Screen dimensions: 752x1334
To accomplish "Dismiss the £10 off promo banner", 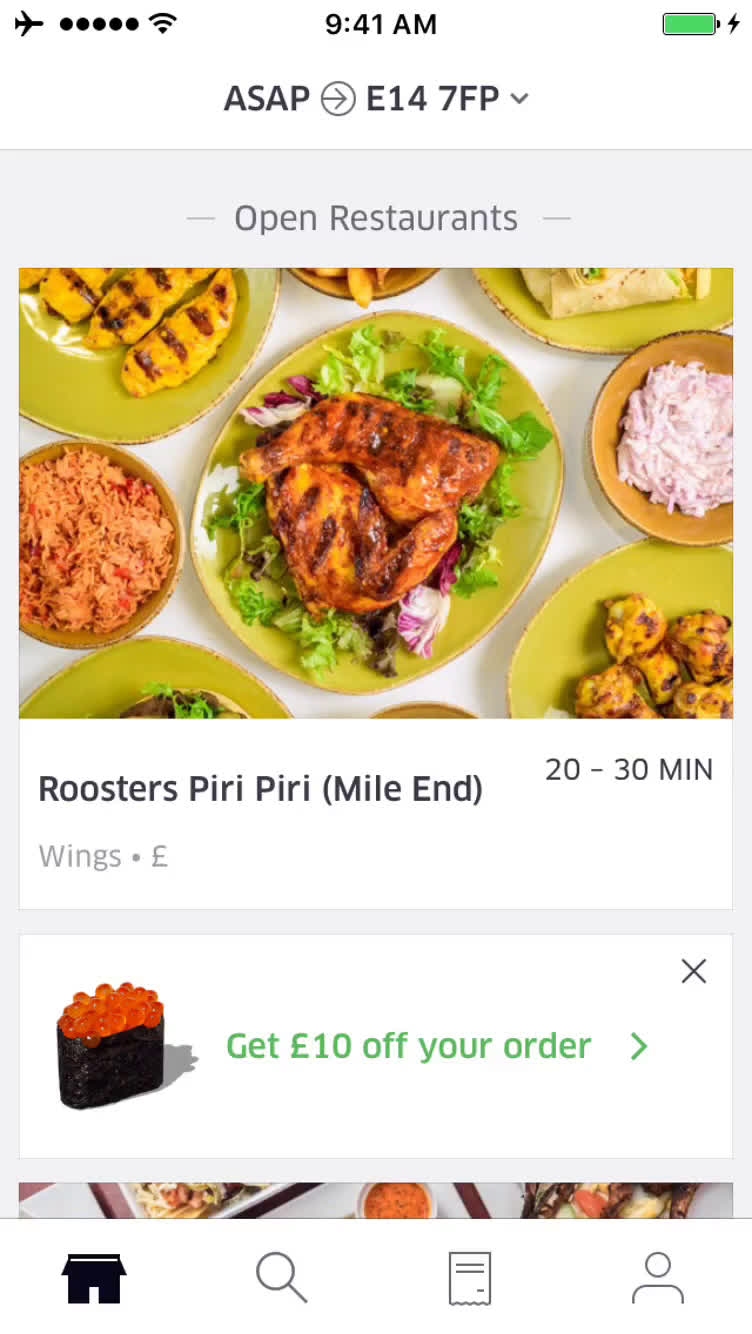I will [x=693, y=971].
